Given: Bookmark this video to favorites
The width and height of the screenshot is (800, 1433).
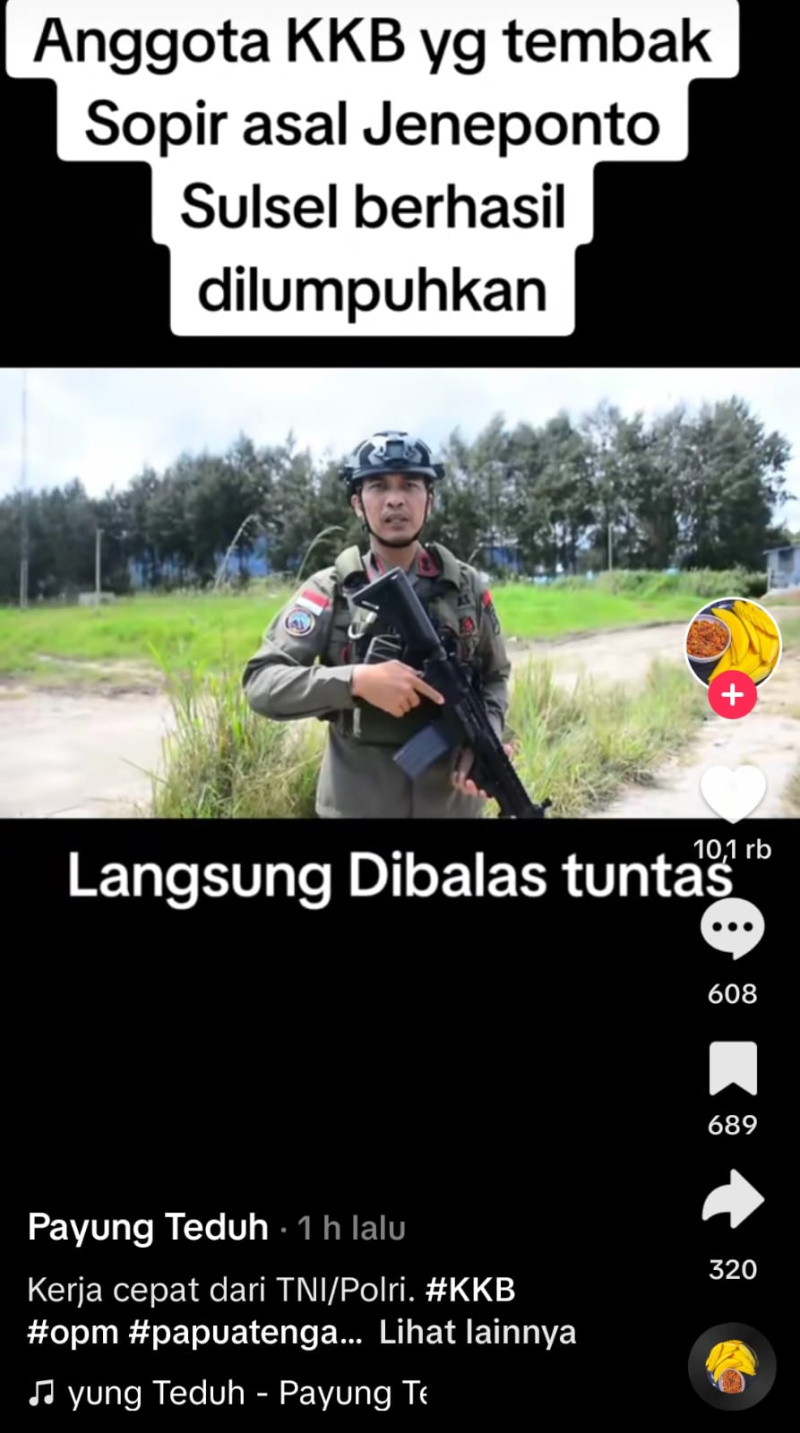Looking at the screenshot, I should [732, 1069].
